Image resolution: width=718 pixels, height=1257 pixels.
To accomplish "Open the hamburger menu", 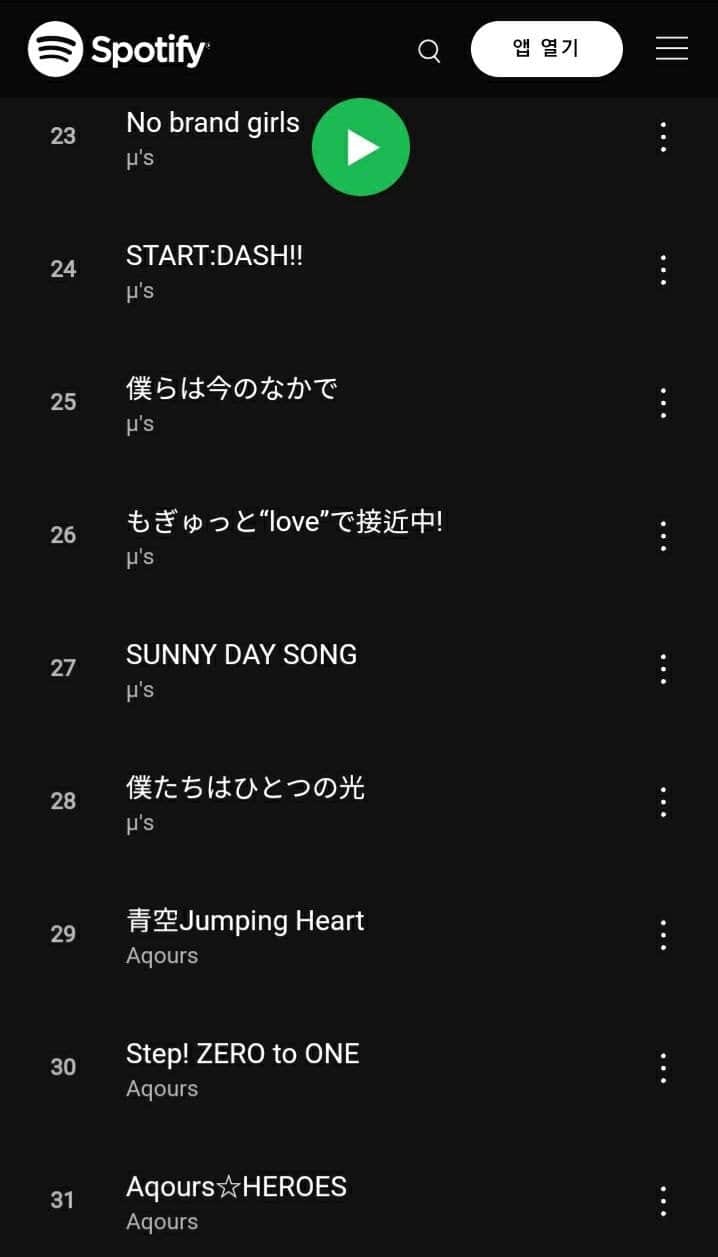I will 671,49.
